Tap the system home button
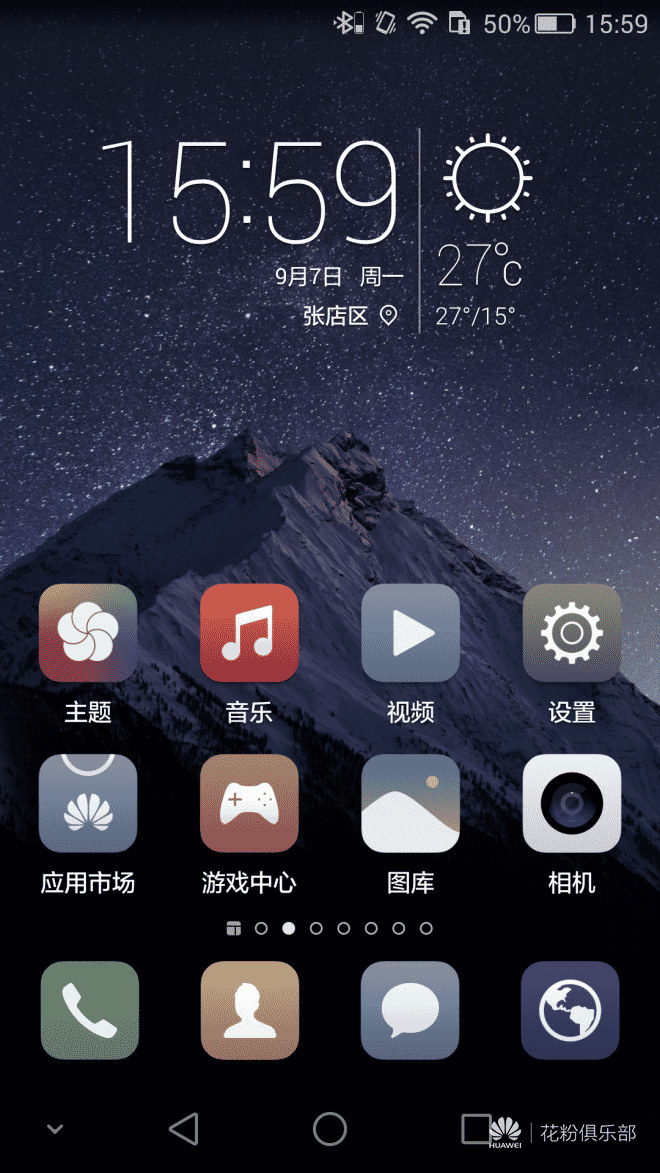 click(330, 1129)
